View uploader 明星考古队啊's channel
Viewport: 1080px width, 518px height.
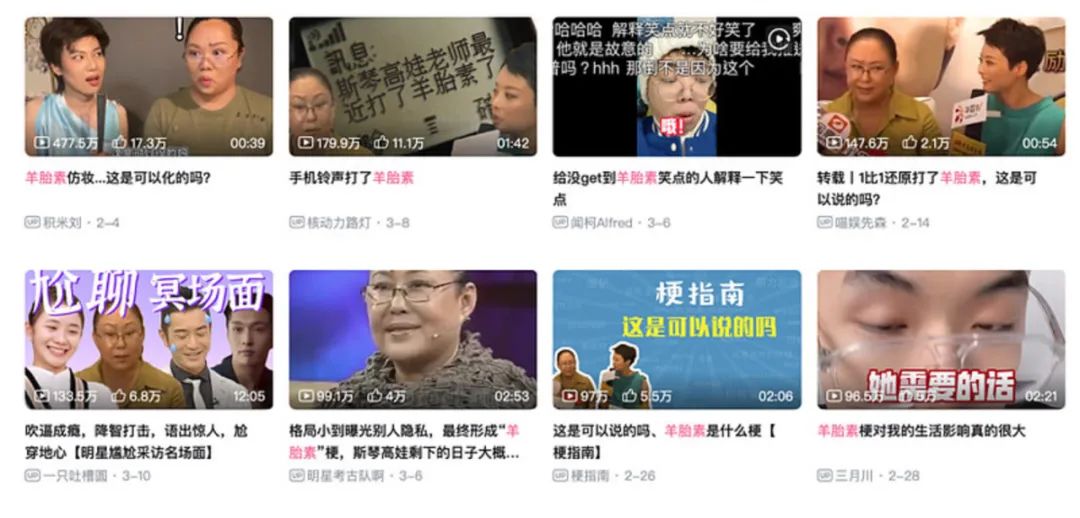click(x=345, y=476)
